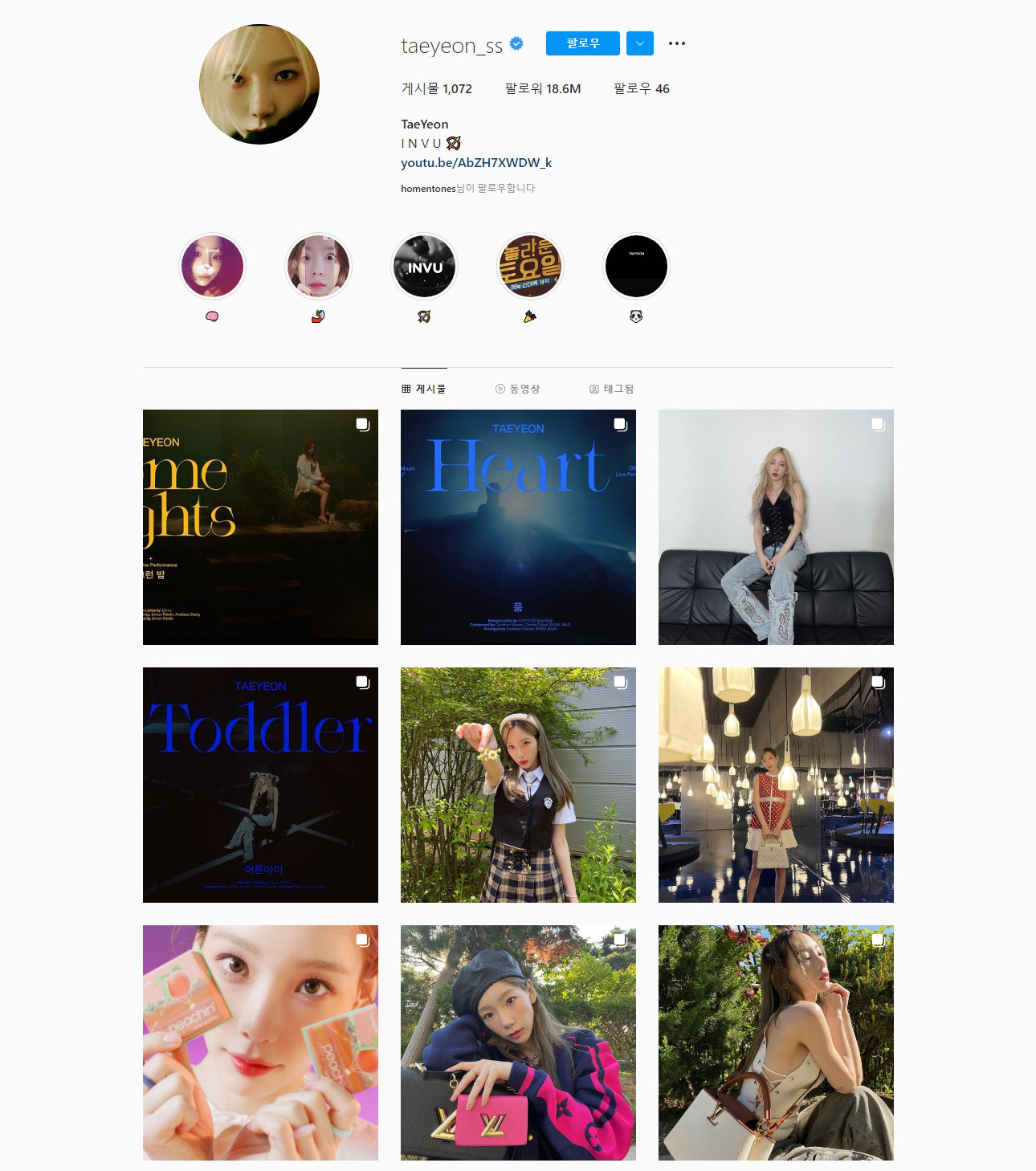Open the peachin' makeup close-up post
This screenshot has height=1171, width=1036.
(x=260, y=1042)
